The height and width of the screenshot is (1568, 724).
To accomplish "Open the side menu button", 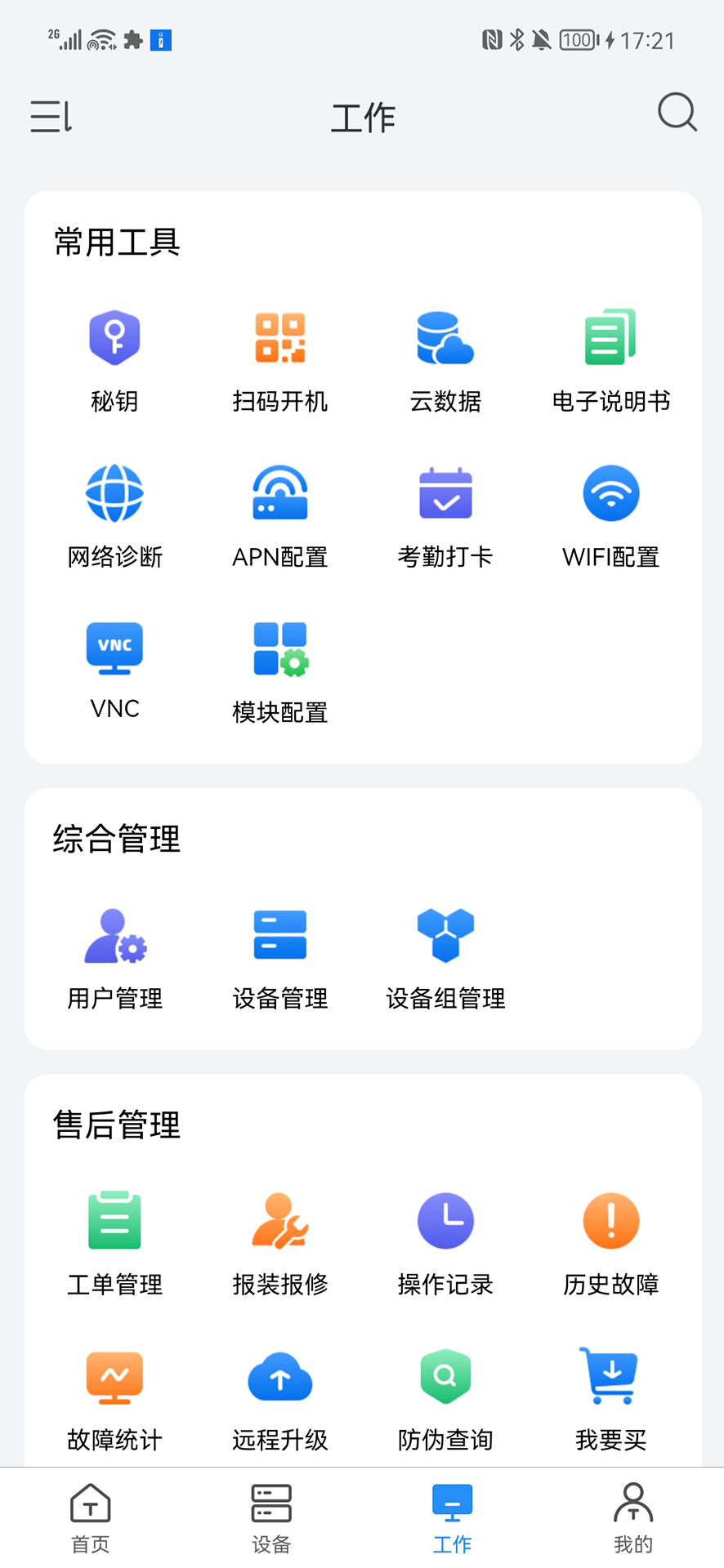I will point(51,116).
